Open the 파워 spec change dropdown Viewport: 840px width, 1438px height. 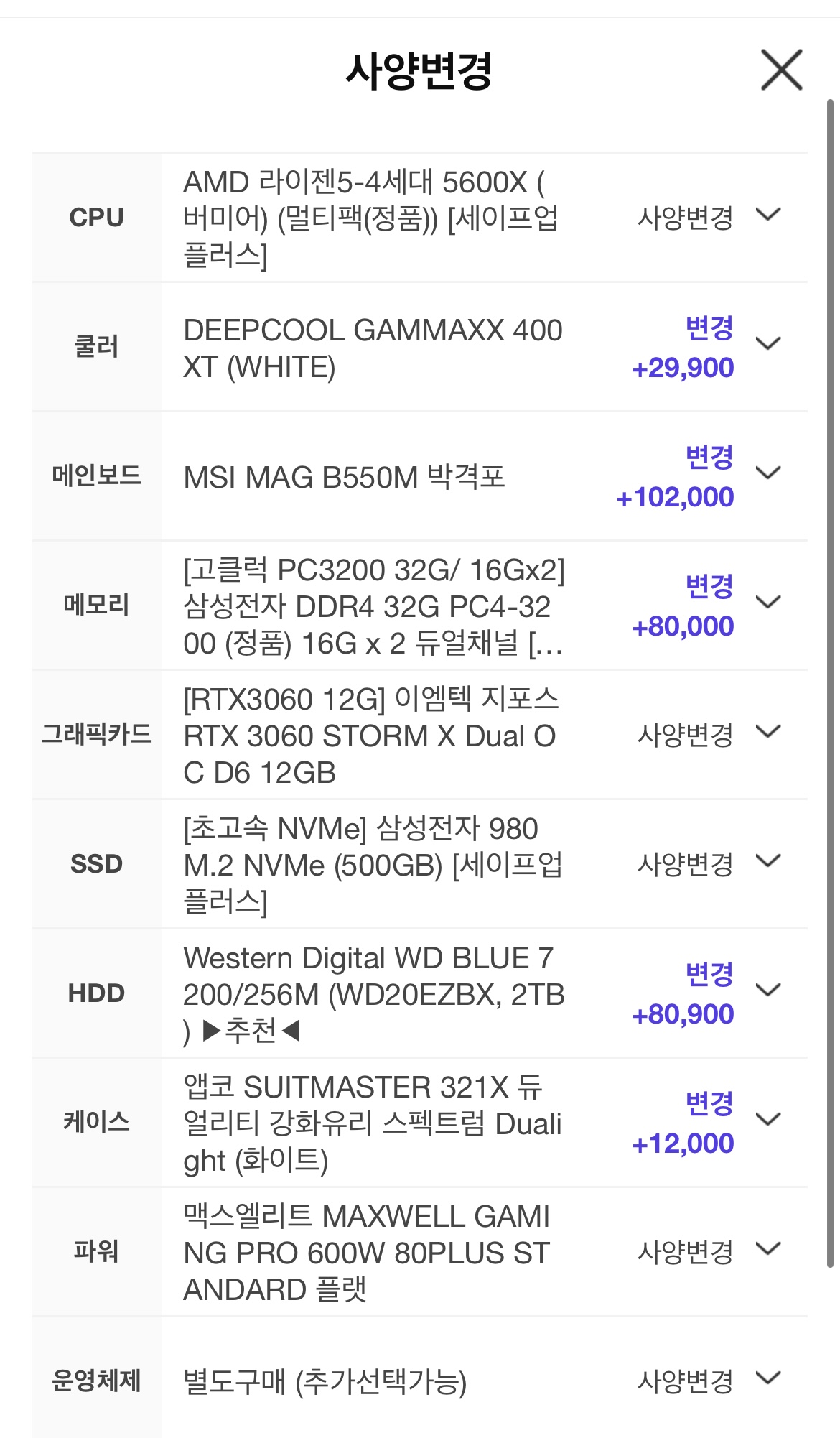[768, 1249]
